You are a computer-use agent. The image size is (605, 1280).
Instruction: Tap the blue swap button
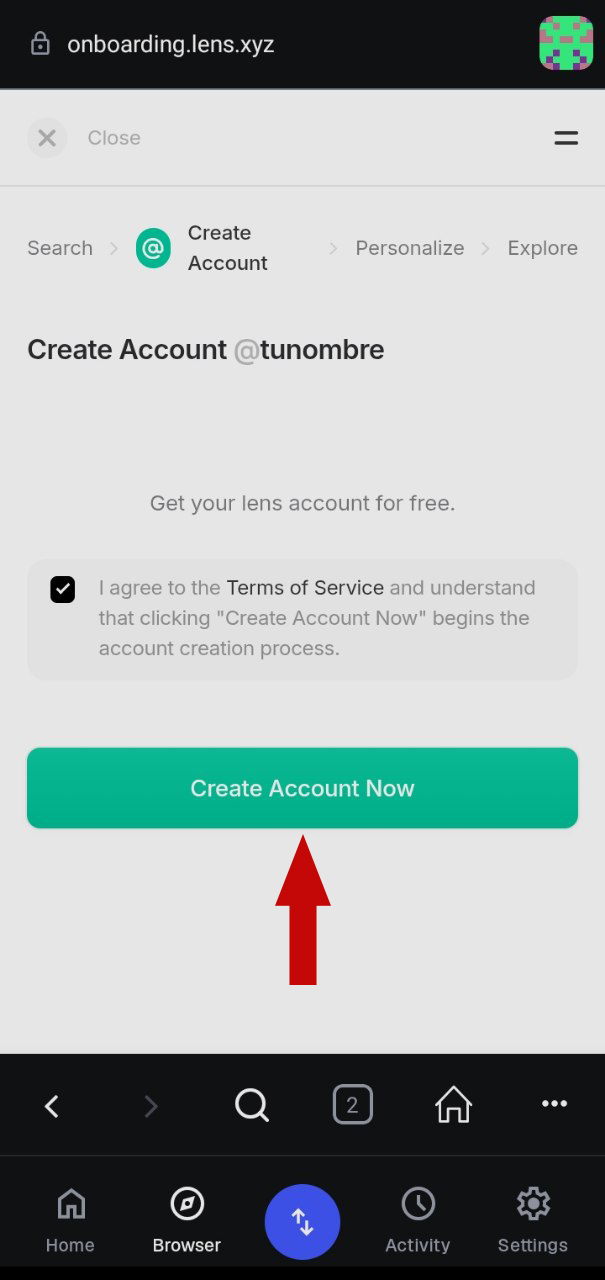[x=302, y=1222]
